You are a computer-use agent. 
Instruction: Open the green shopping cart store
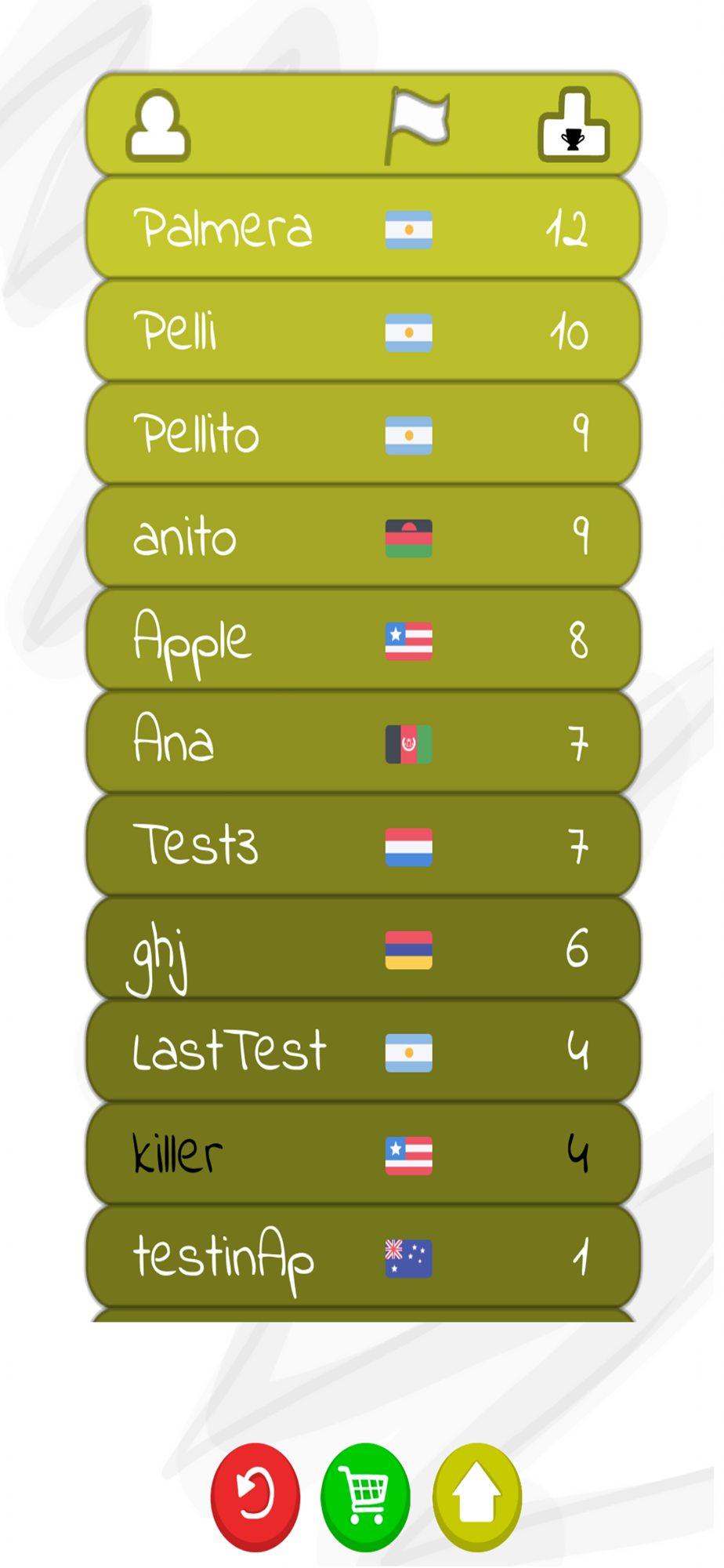pyautogui.click(x=366, y=1497)
